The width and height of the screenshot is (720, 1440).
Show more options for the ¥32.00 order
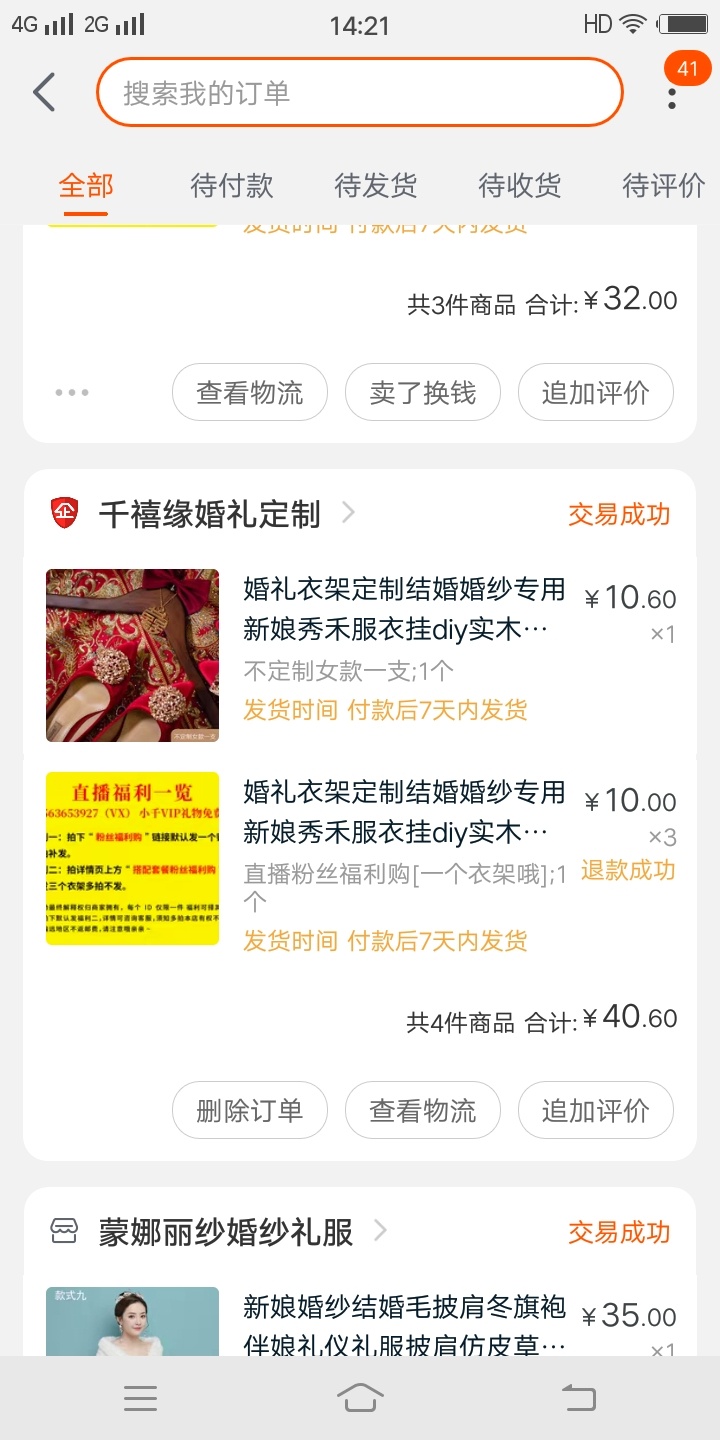72,392
